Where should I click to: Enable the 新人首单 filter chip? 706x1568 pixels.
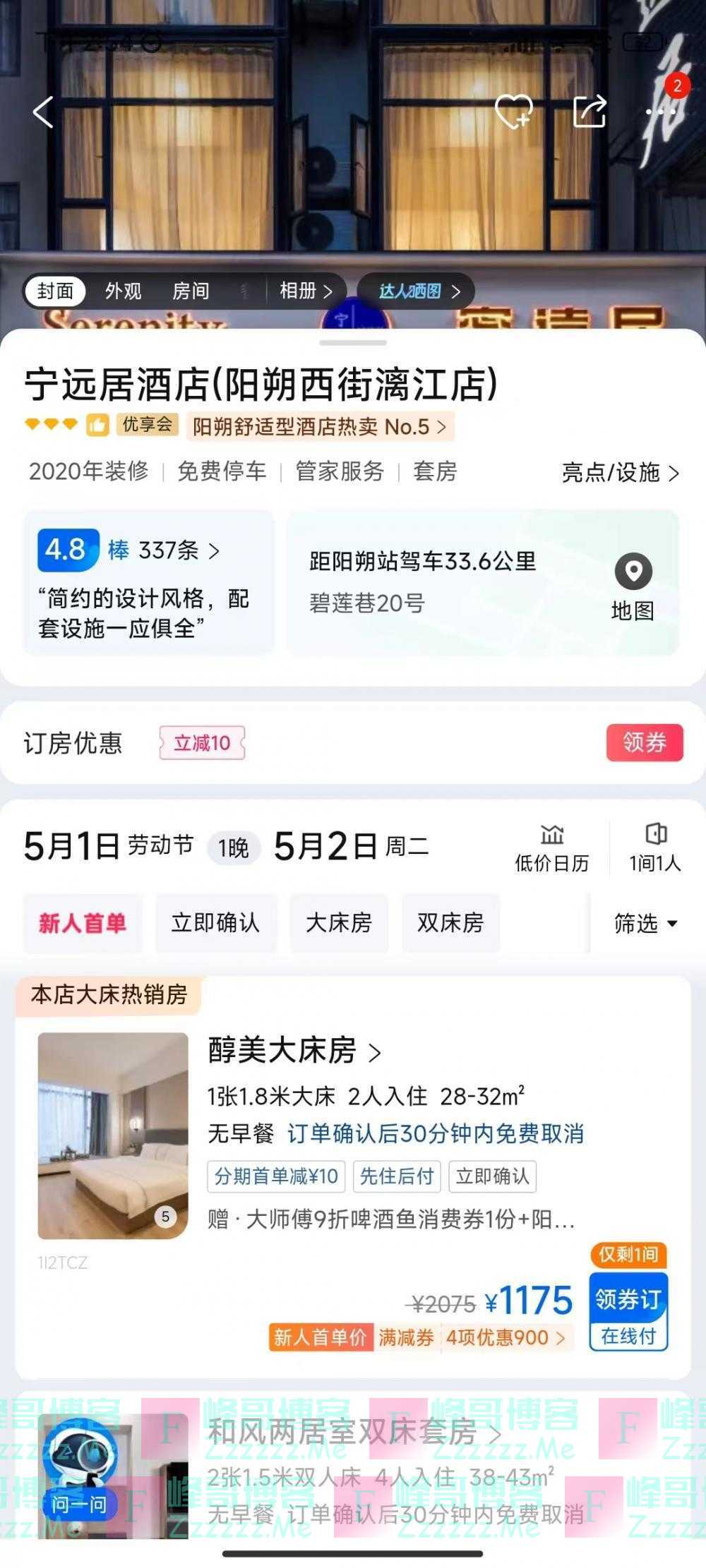pyautogui.click(x=82, y=922)
